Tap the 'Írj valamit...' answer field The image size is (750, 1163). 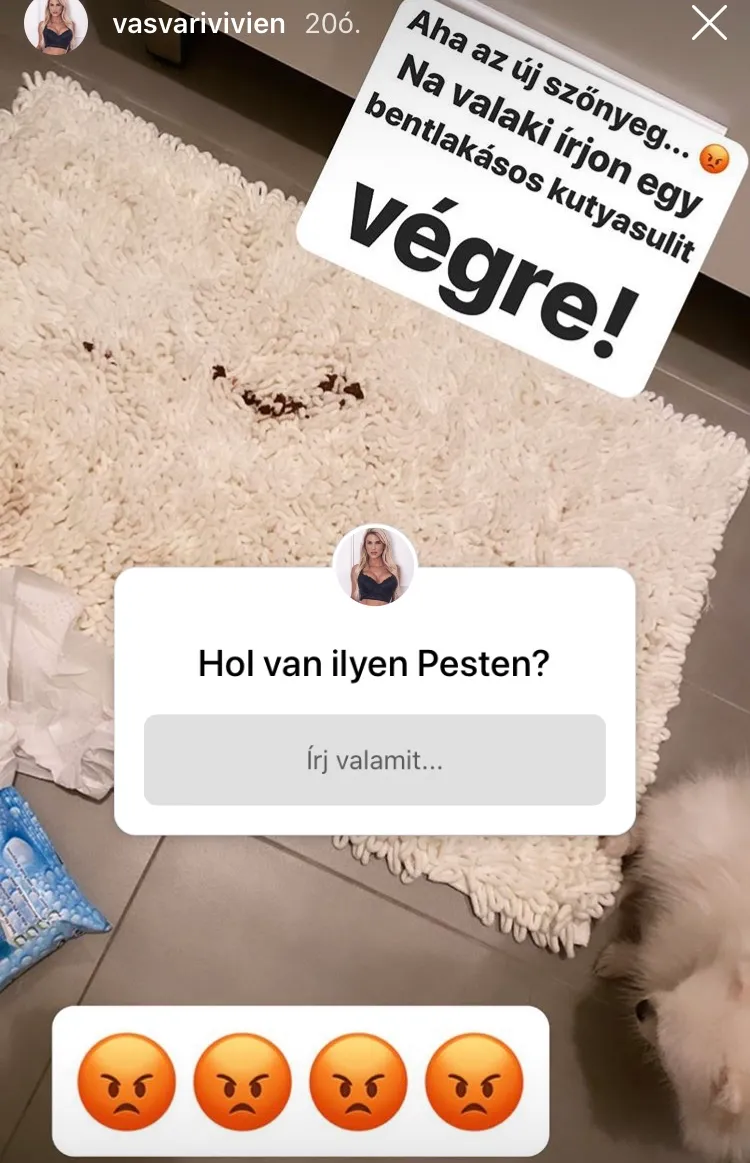click(x=374, y=760)
